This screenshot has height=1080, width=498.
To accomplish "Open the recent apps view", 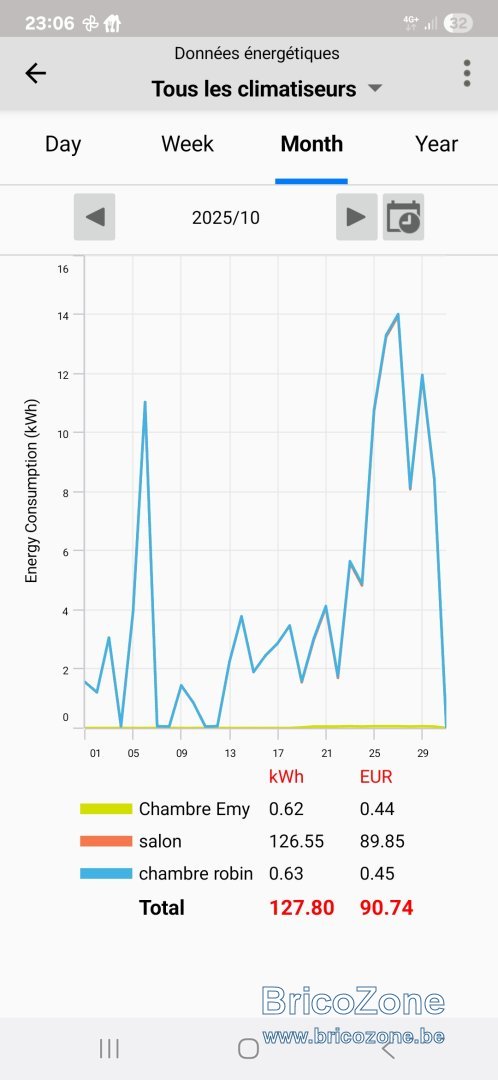I will click(x=110, y=1048).
